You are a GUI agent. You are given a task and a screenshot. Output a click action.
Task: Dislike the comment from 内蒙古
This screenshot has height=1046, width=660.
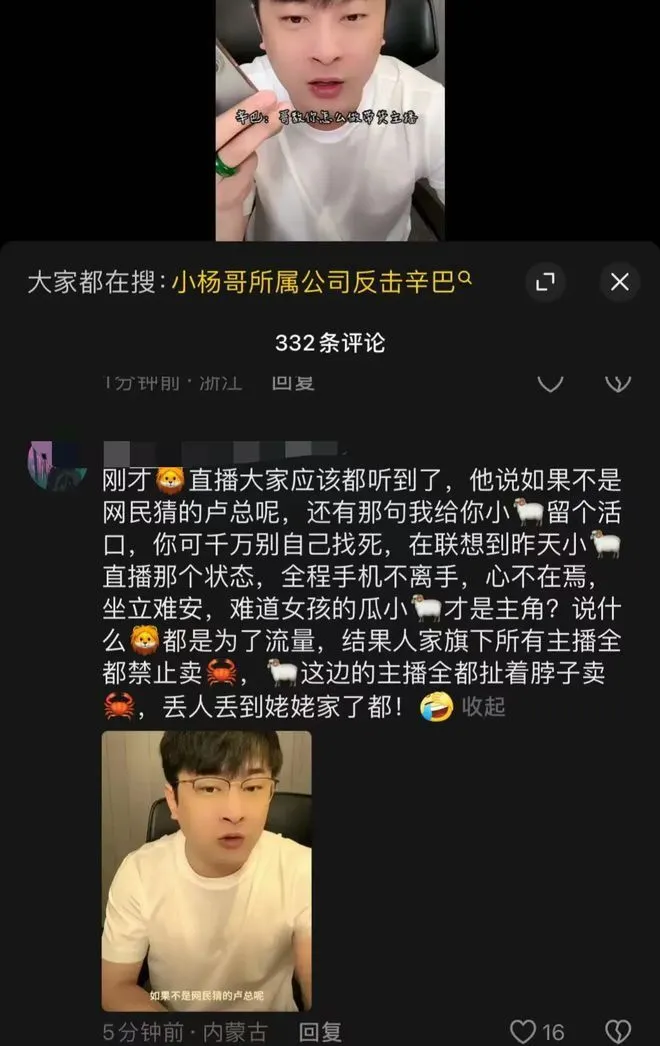[618, 1031]
